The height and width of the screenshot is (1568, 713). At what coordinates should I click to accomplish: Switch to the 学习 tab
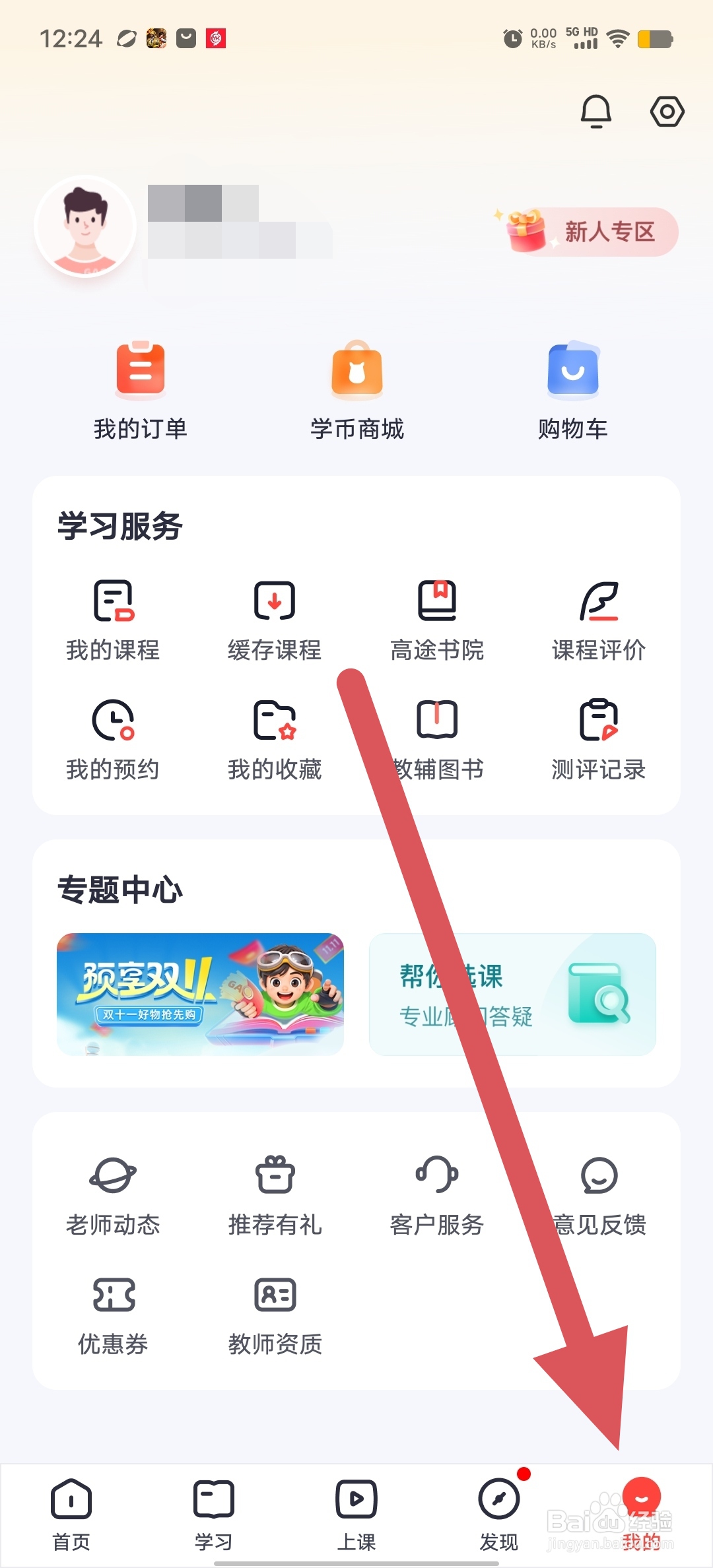pyautogui.click(x=213, y=1511)
